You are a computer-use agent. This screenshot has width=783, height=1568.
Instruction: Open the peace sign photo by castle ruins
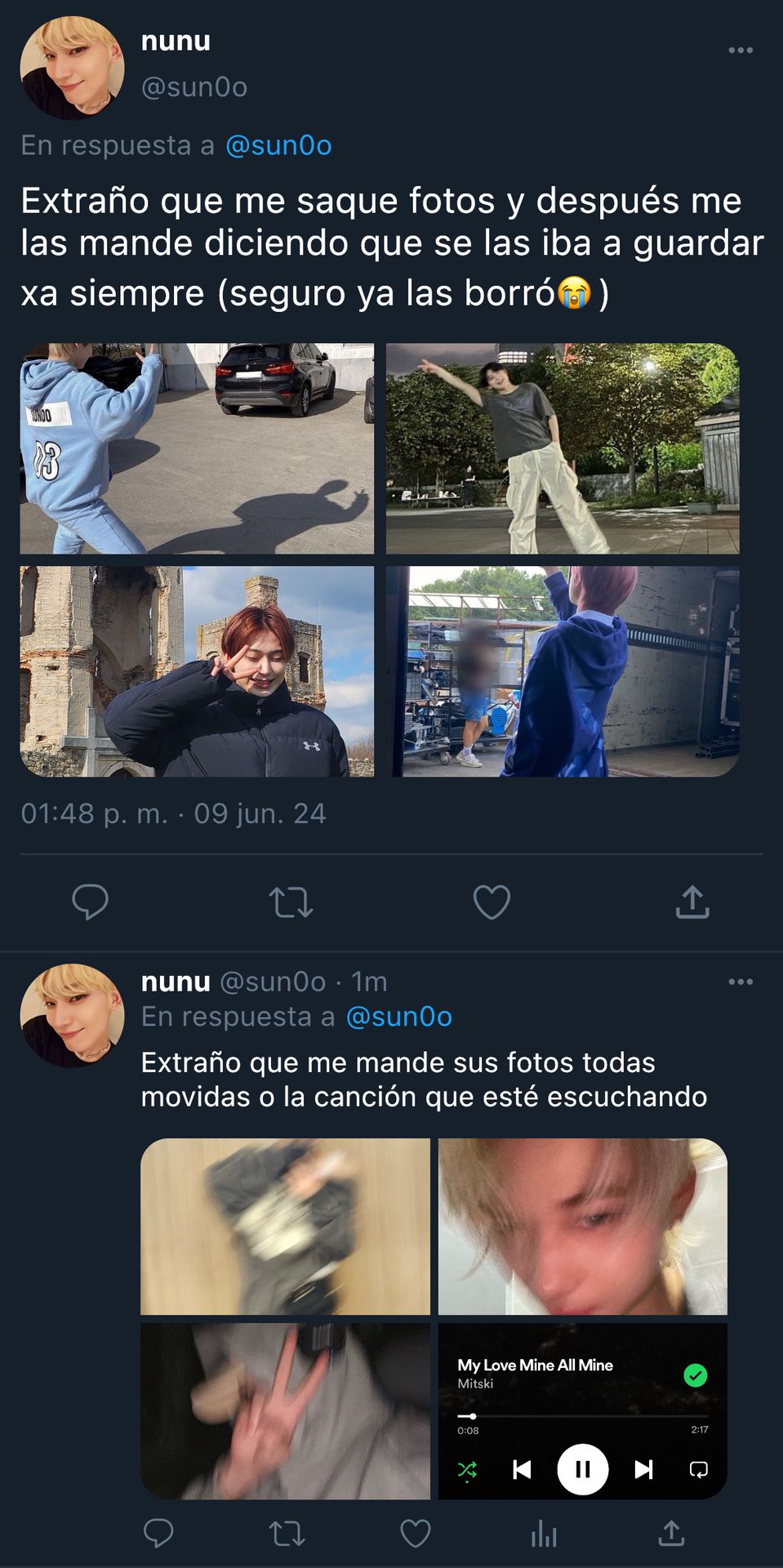[x=197, y=671]
